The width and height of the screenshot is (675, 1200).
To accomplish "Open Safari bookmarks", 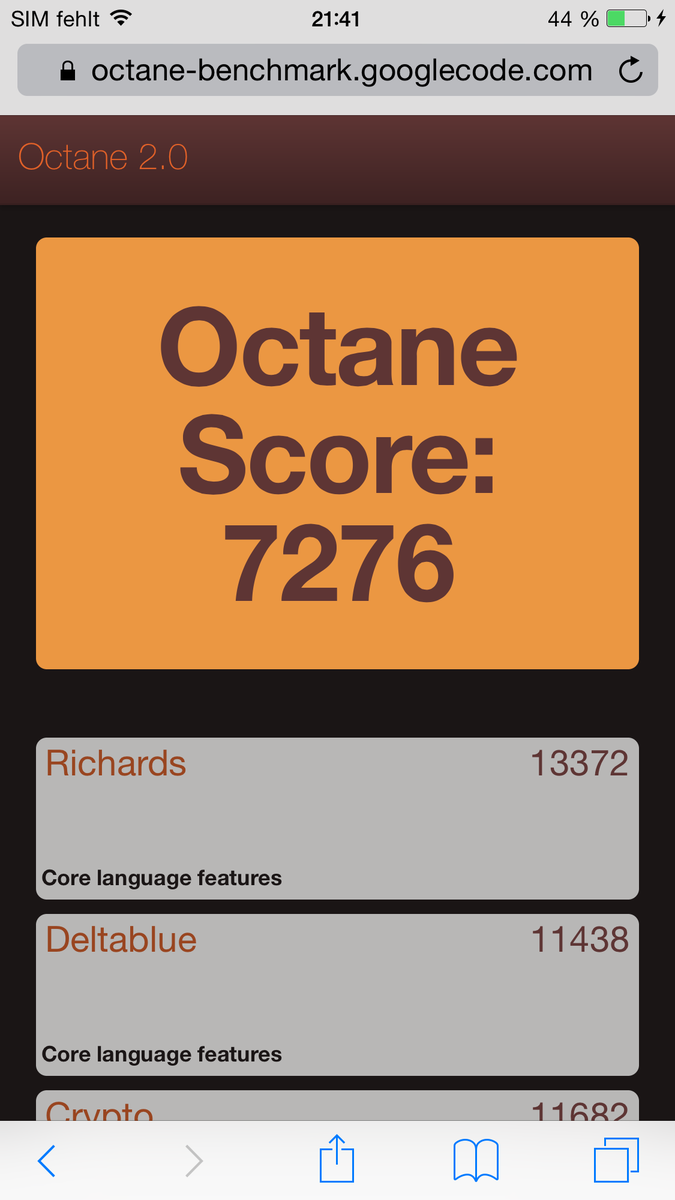I will point(476,1161).
